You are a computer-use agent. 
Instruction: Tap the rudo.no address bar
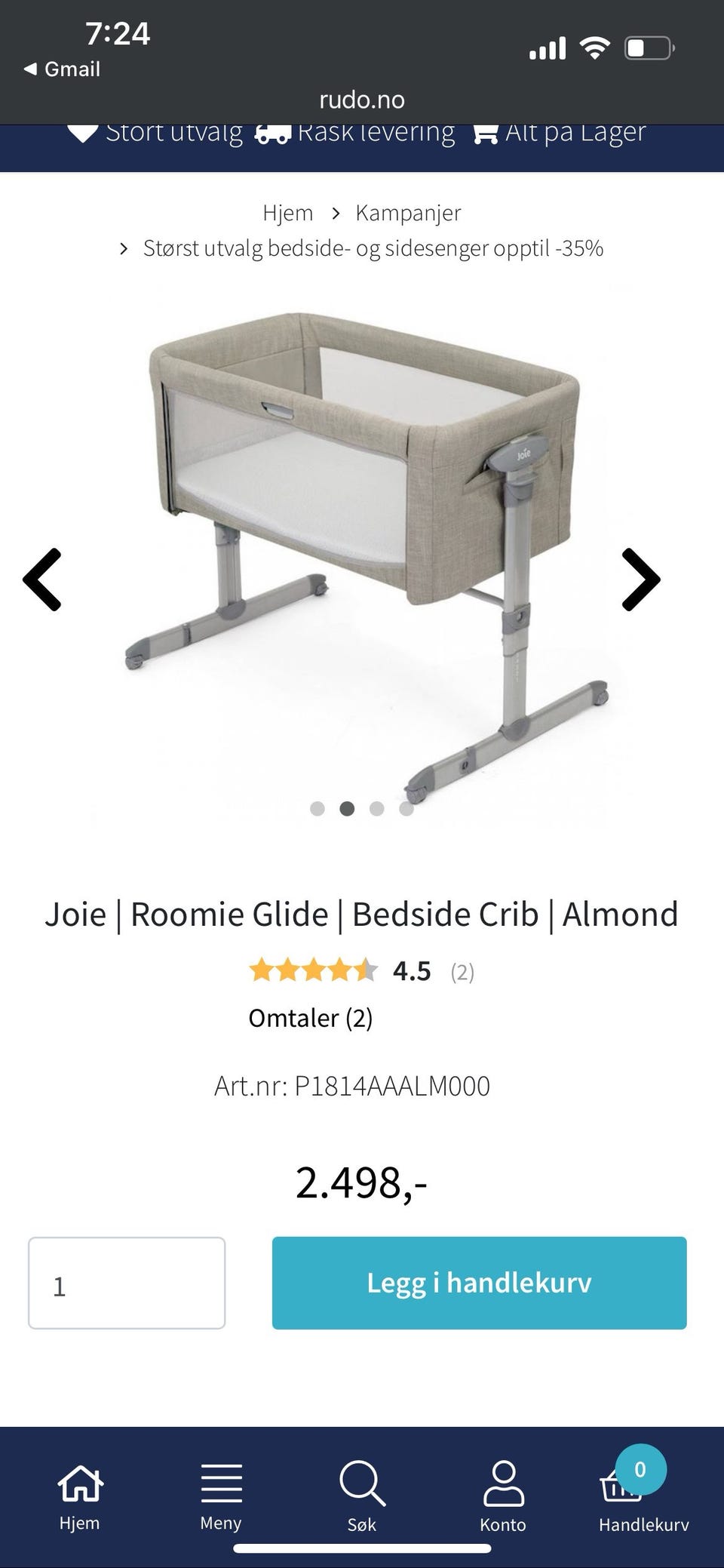(x=362, y=100)
